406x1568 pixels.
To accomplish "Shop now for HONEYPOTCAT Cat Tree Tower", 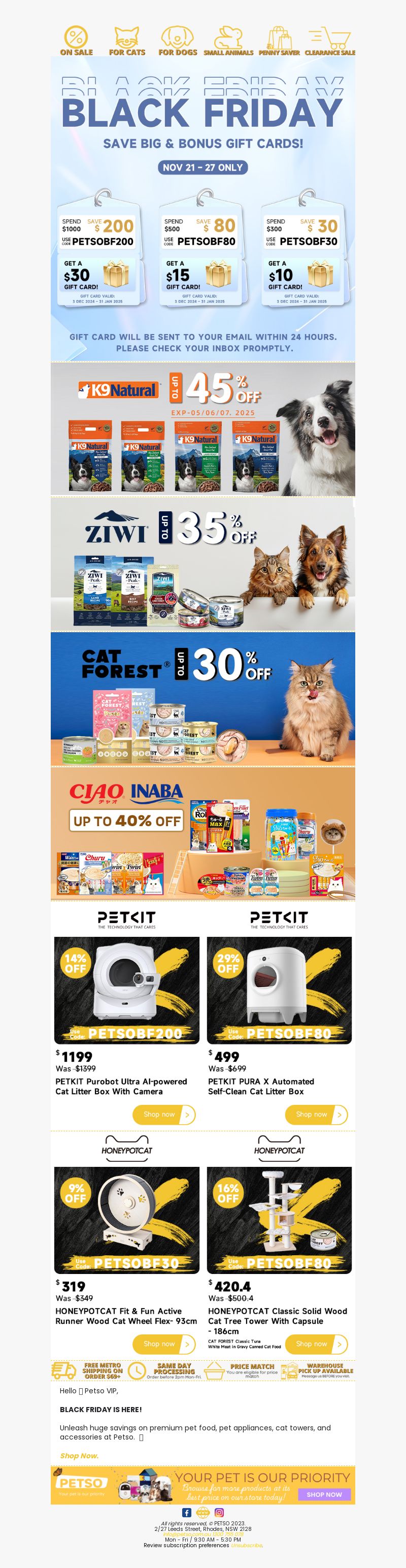I will pos(317,1344).
